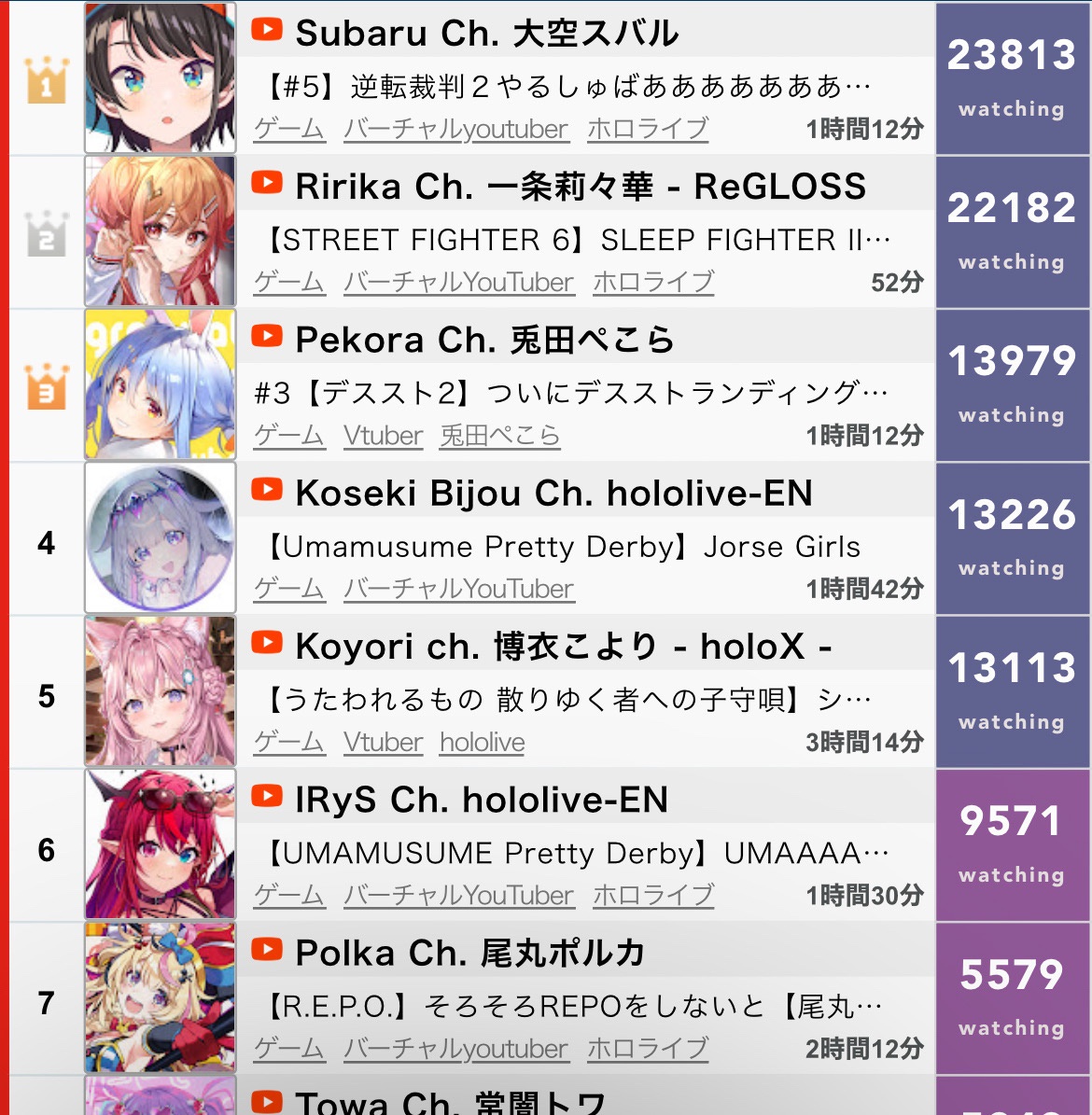1092x1115 pixels.
Task: Open Koyori ch. 博衣こより stream title
Action: point(567,699)
